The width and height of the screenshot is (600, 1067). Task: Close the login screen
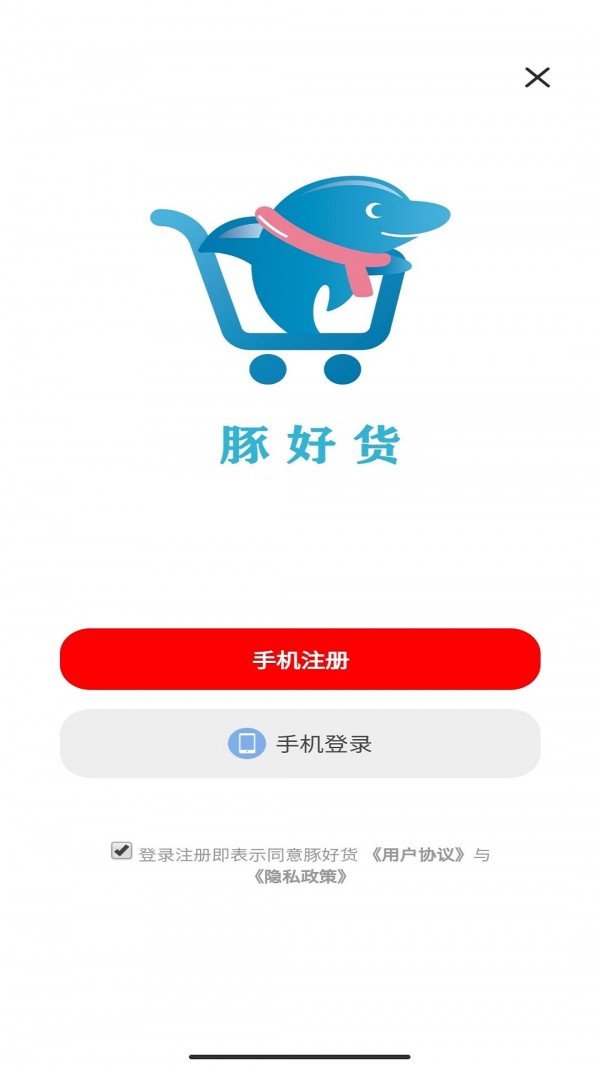coord(537,77)
